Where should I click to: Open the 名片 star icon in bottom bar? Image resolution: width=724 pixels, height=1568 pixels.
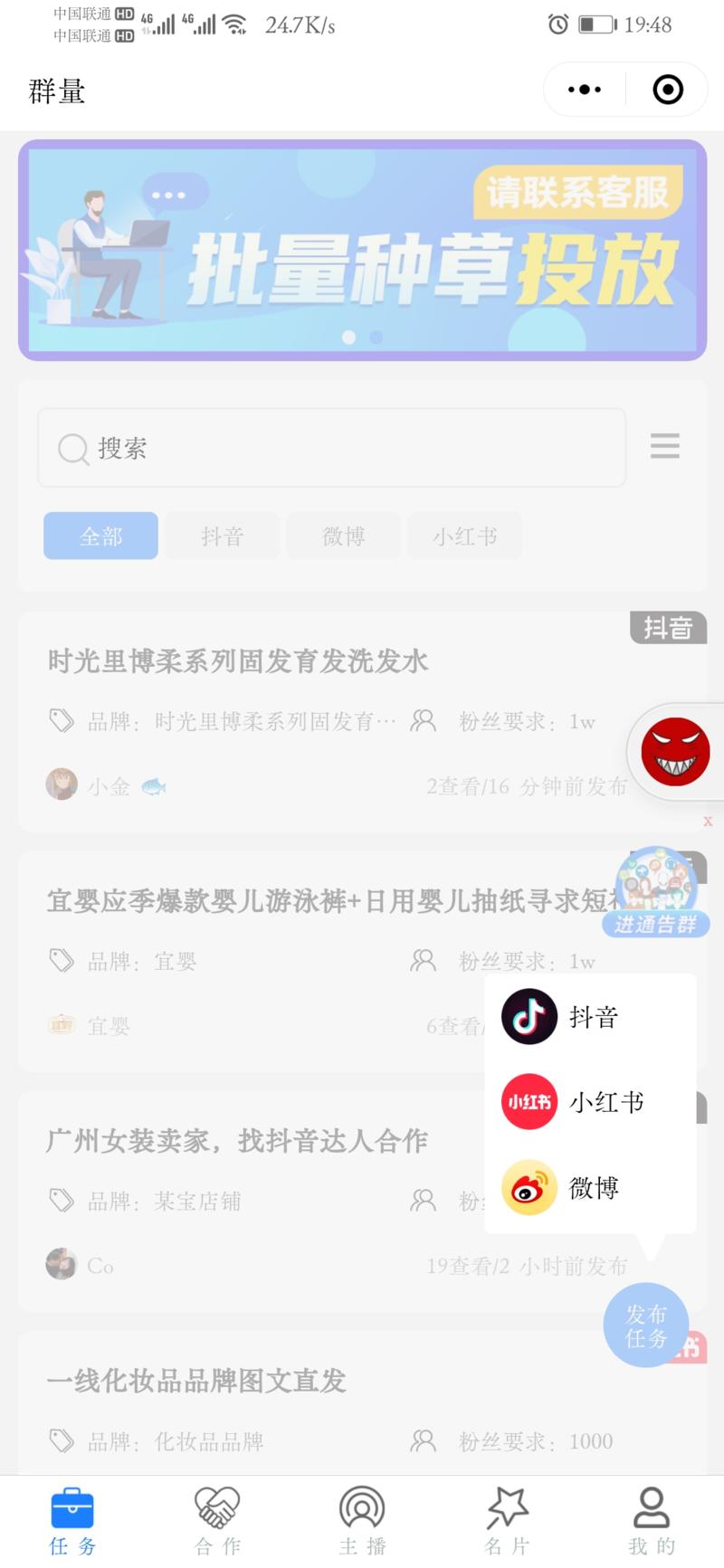(x=507, y=1505)
